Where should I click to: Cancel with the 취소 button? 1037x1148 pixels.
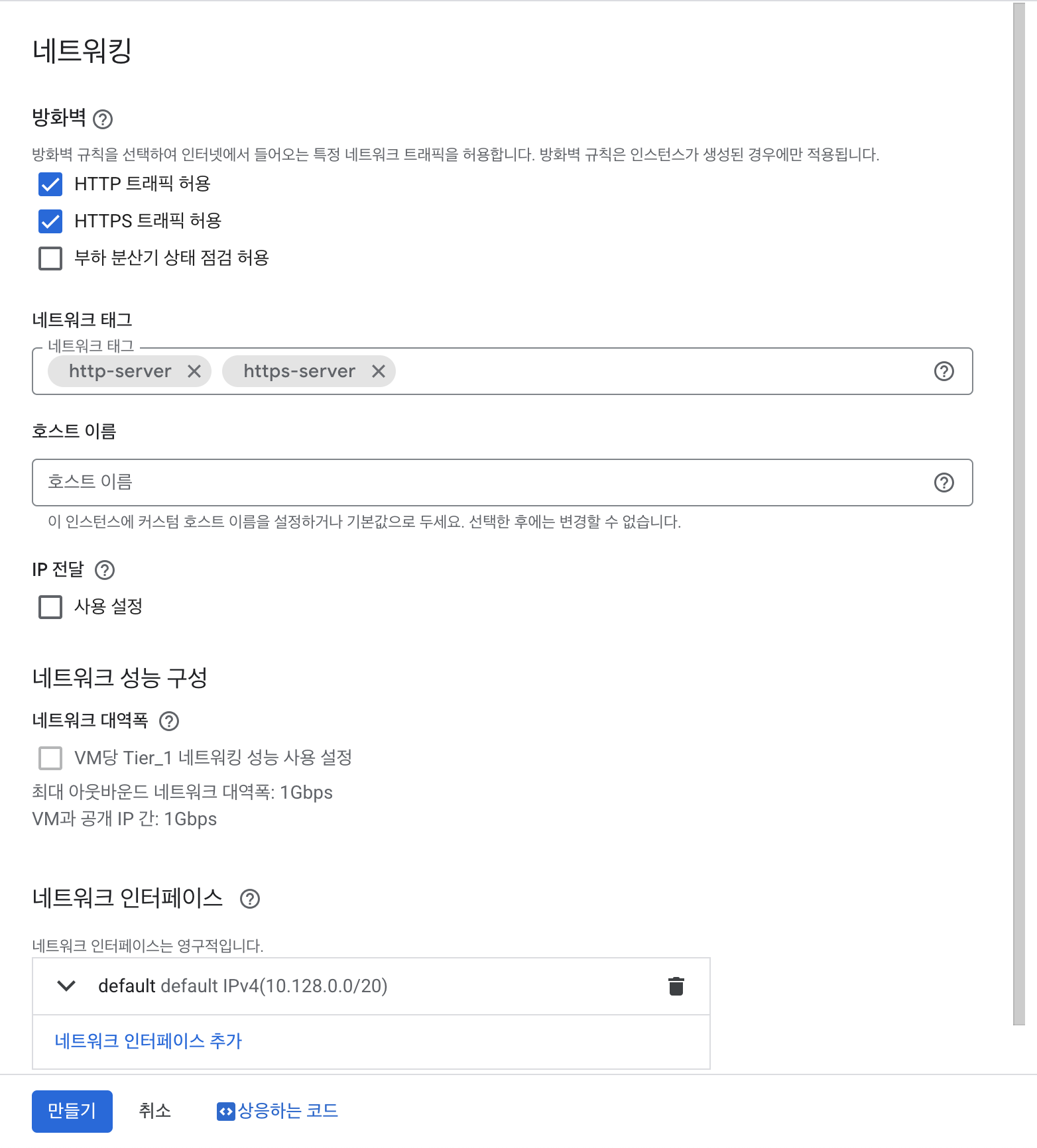155,1112
